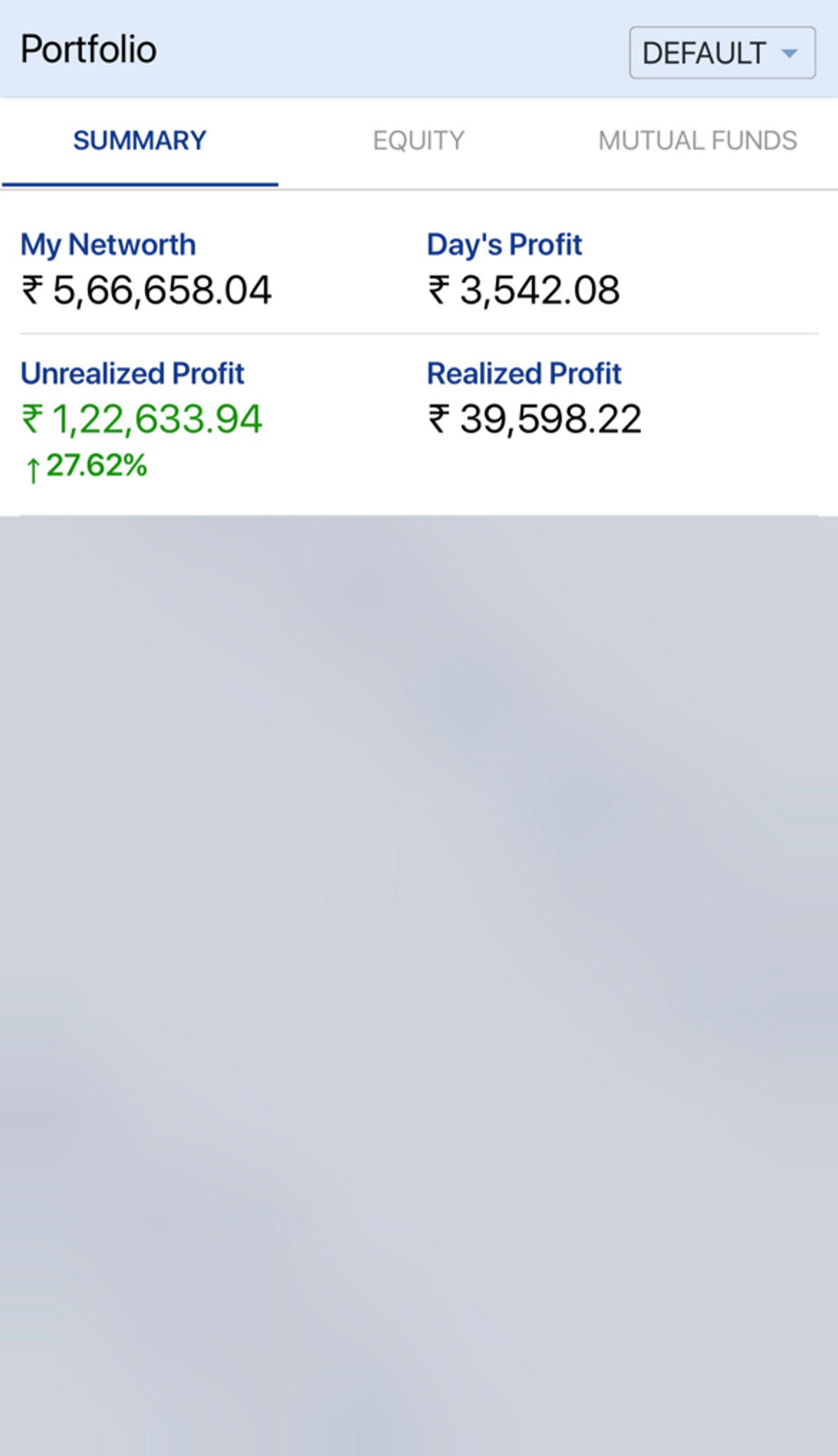Switch to the Equity tab
This screenshot has width=838, height=1456.
tap(419, 141)
